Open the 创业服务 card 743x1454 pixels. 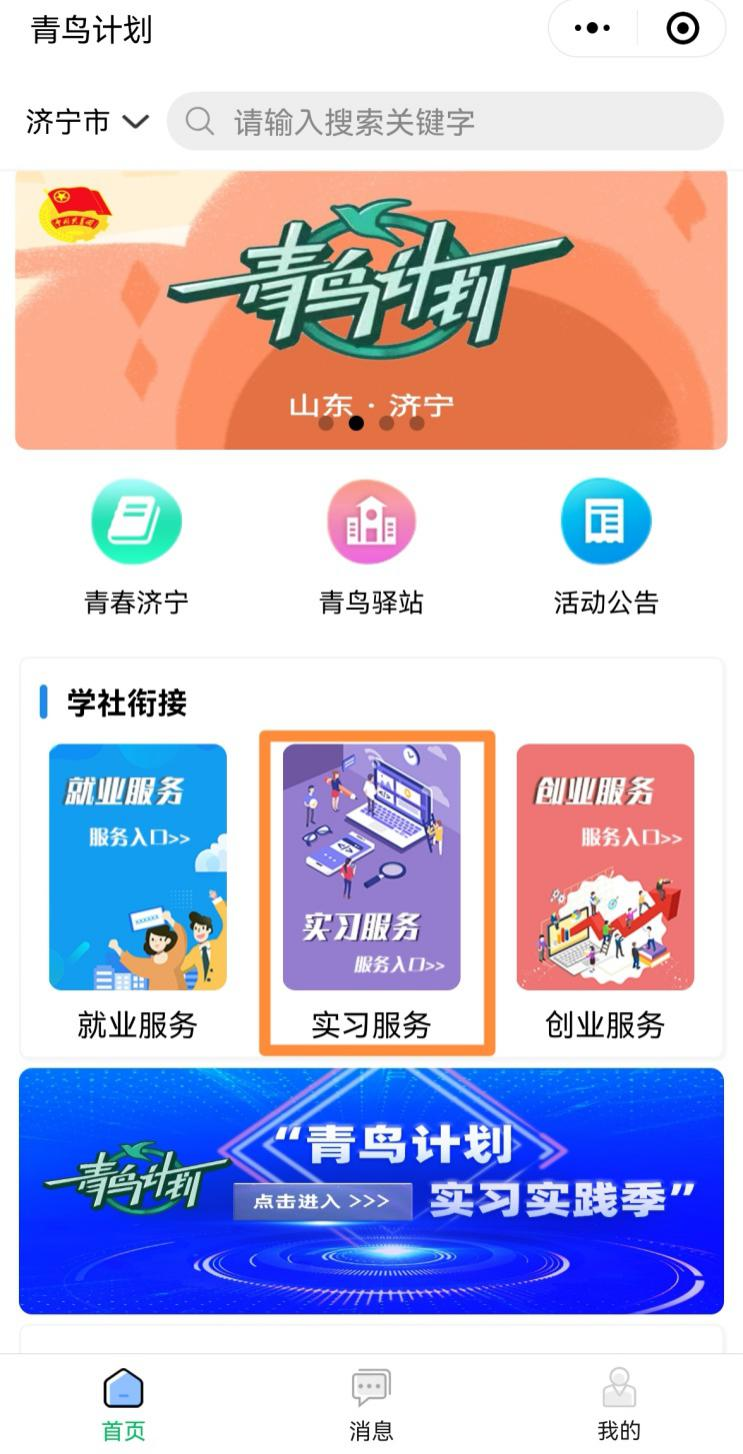(605, 892)
